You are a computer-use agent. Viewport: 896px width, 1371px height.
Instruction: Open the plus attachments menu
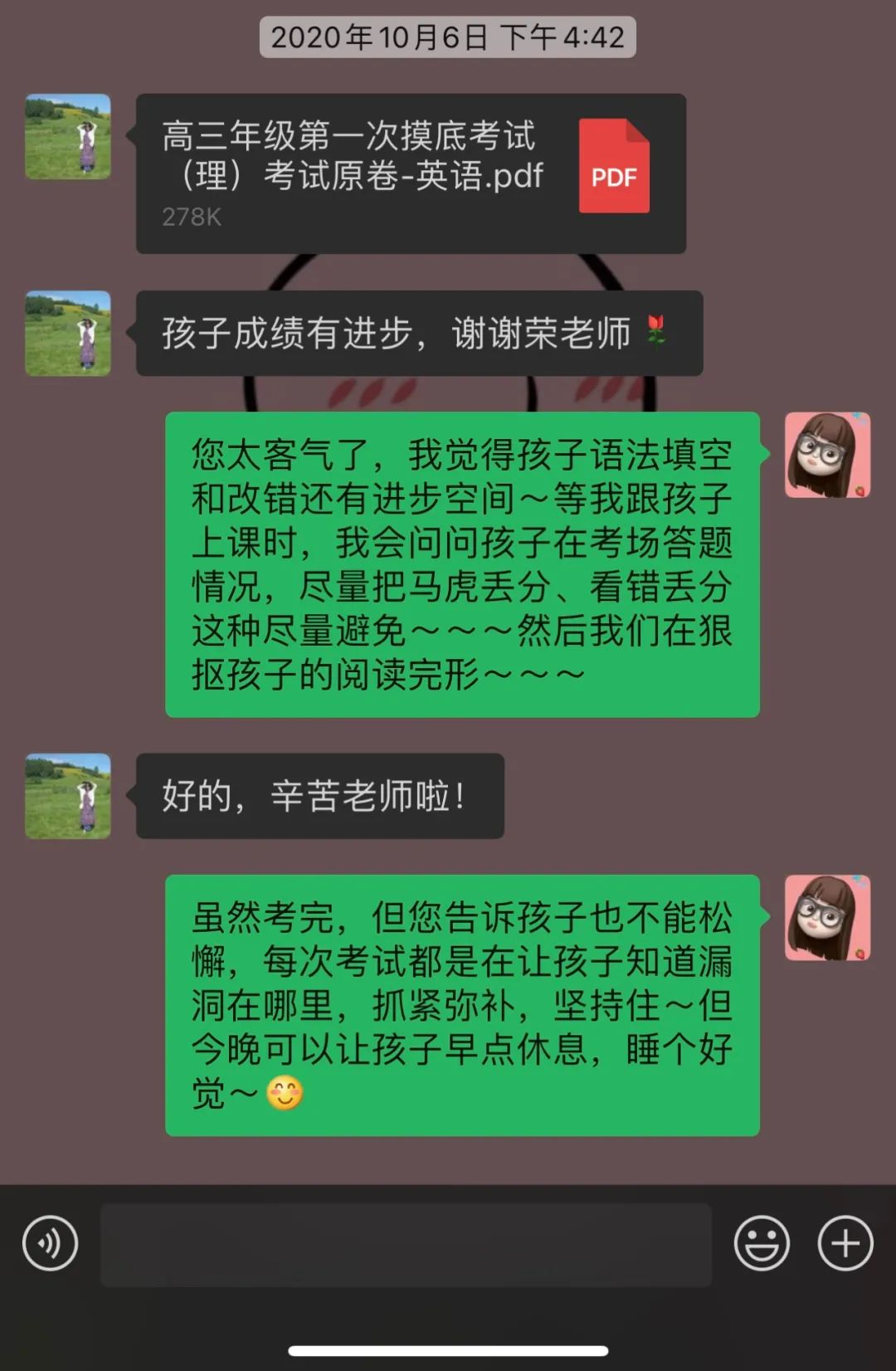845,1243
